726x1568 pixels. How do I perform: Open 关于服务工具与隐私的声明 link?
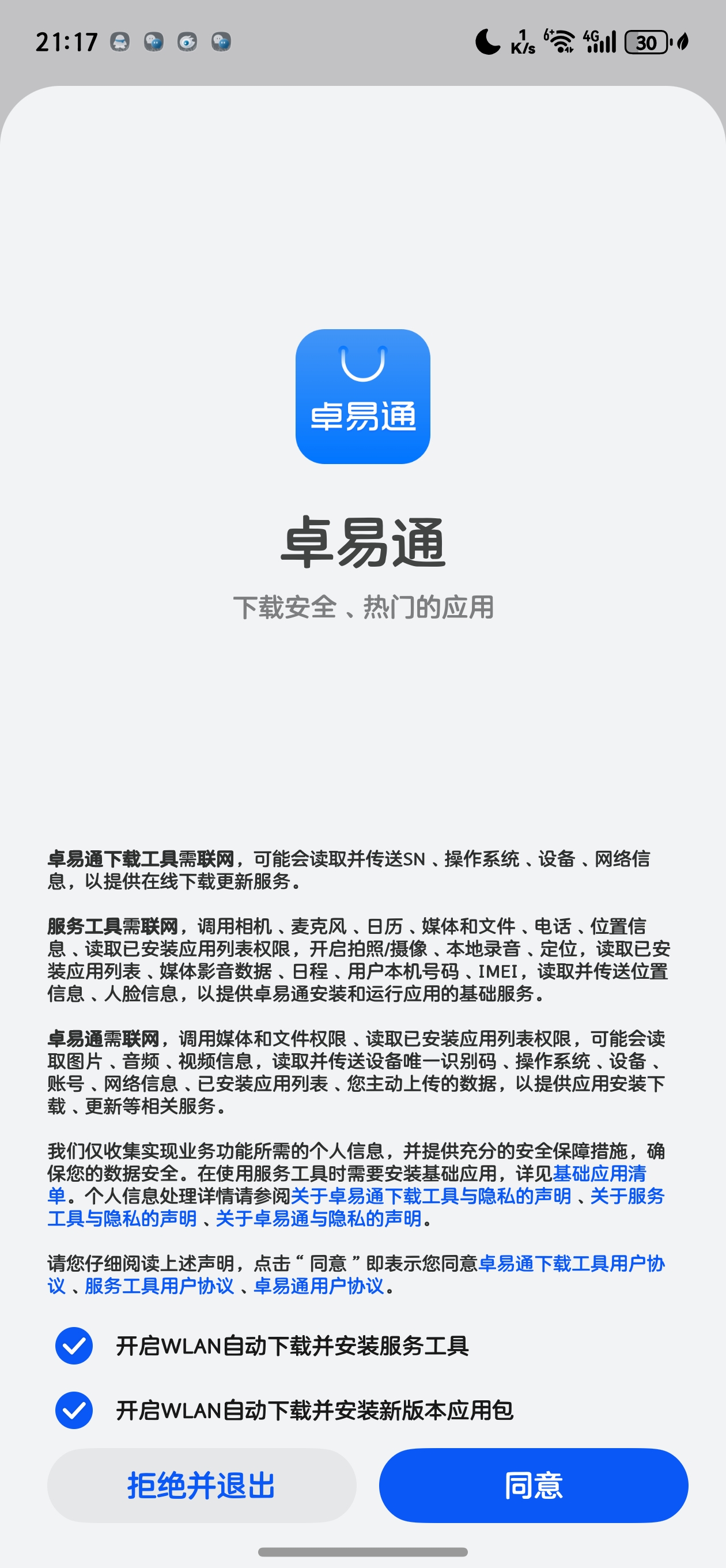(122, 1219)
